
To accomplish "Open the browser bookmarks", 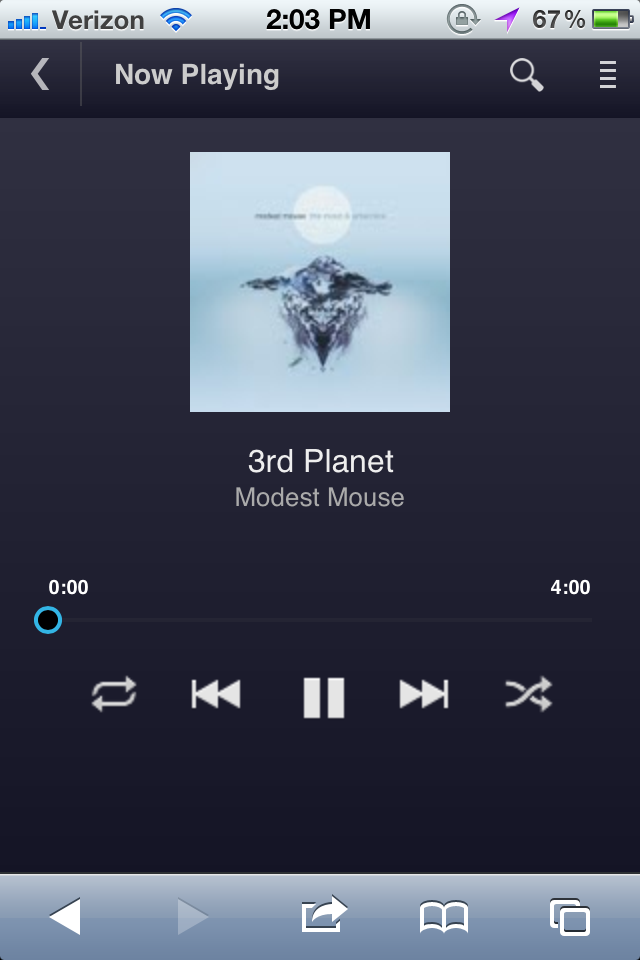I will (x=444, y=916).
